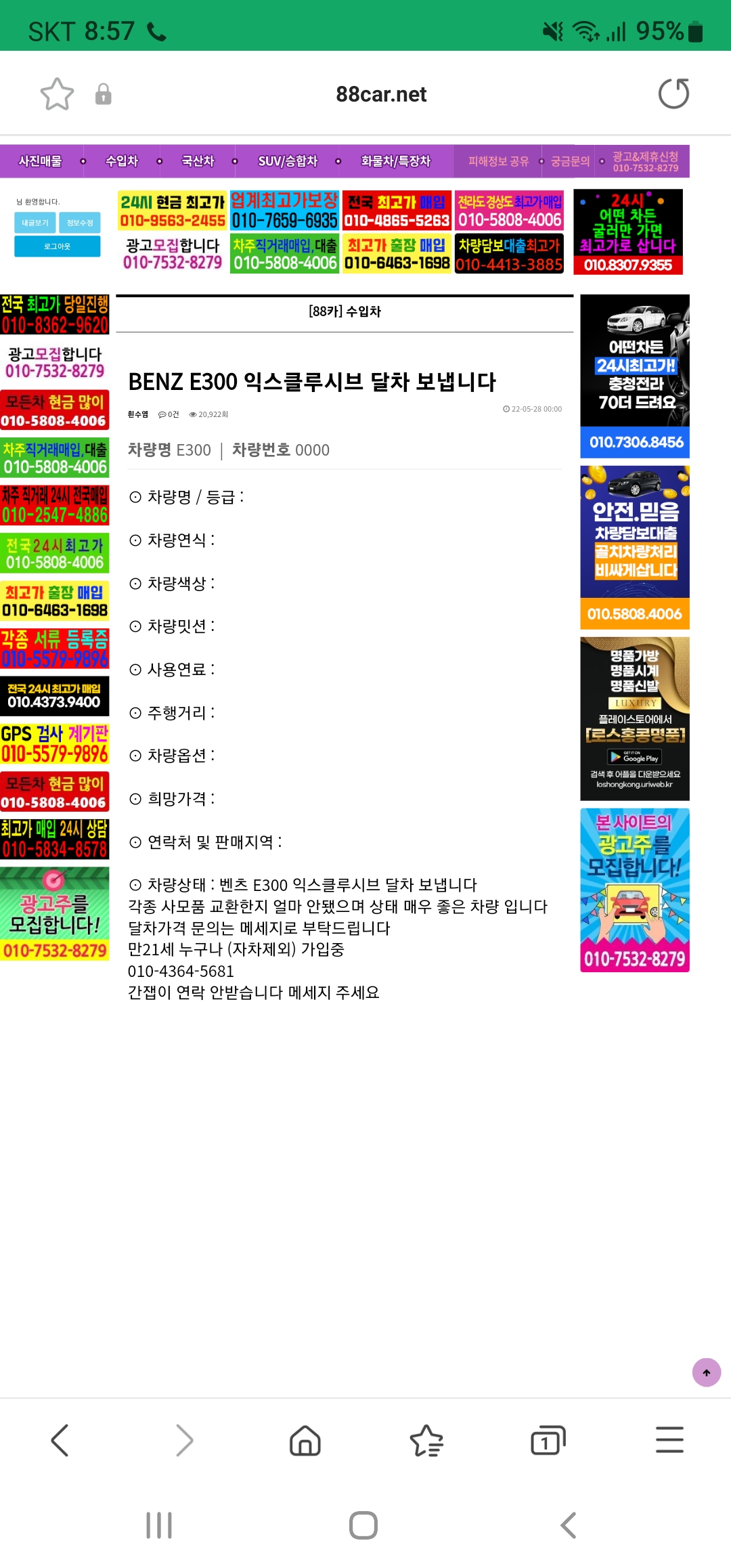The height and width of the screenshot is (1568, 731).
Task: Open 피해정보 공유 link
Action: coord(498,161)
